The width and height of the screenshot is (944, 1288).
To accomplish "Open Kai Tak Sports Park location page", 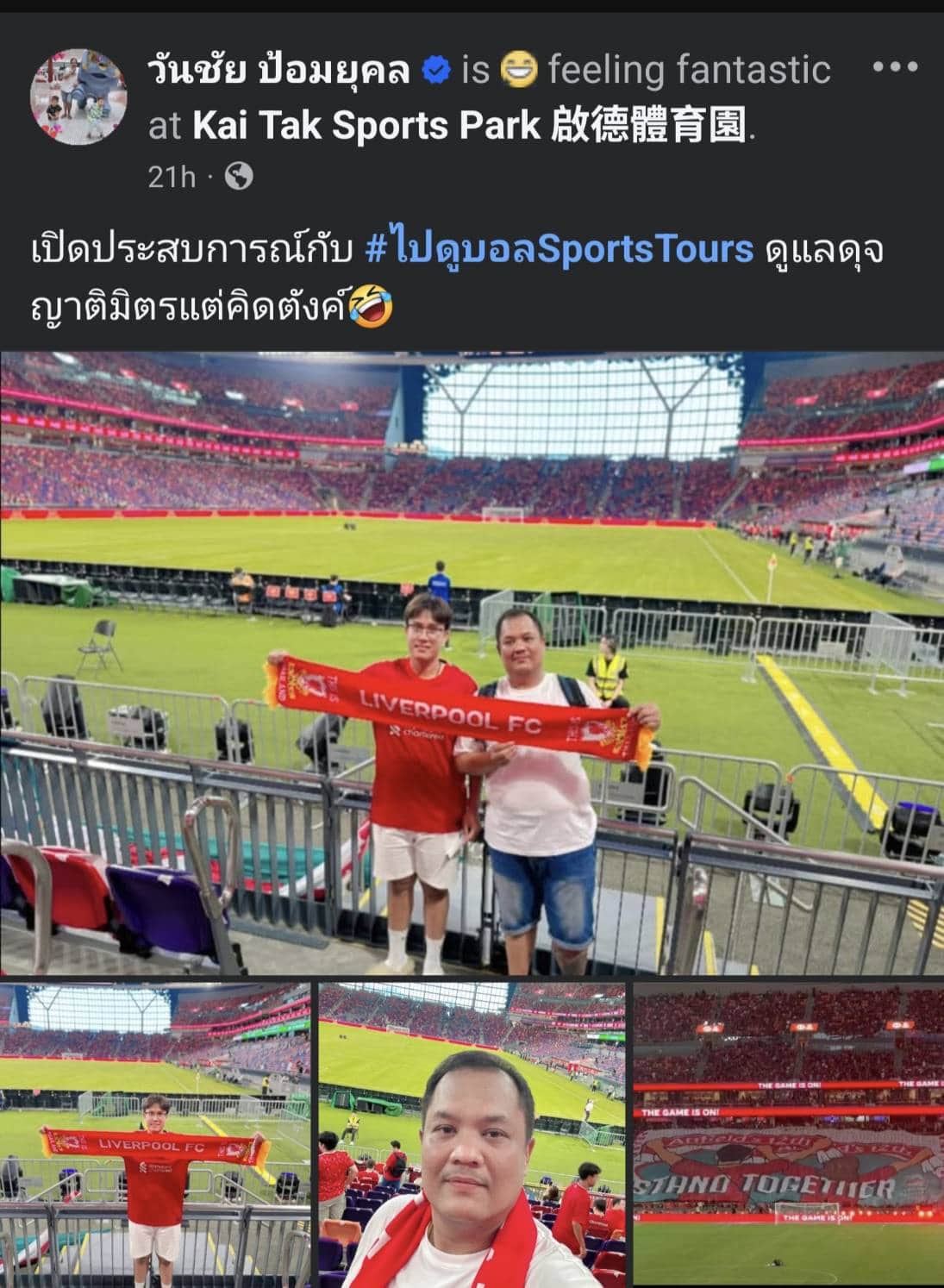I will (469, 126).
